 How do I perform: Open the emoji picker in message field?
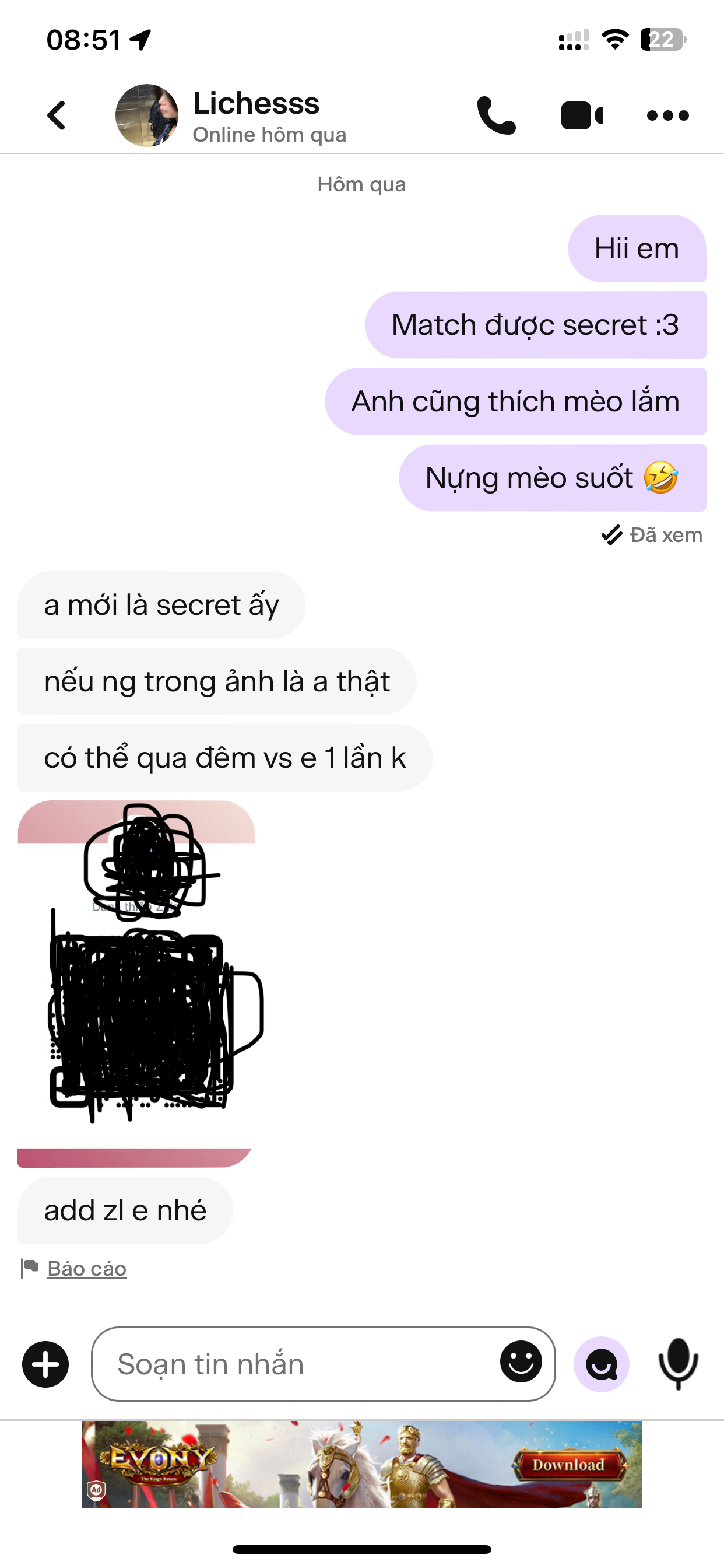[521, 1361]
